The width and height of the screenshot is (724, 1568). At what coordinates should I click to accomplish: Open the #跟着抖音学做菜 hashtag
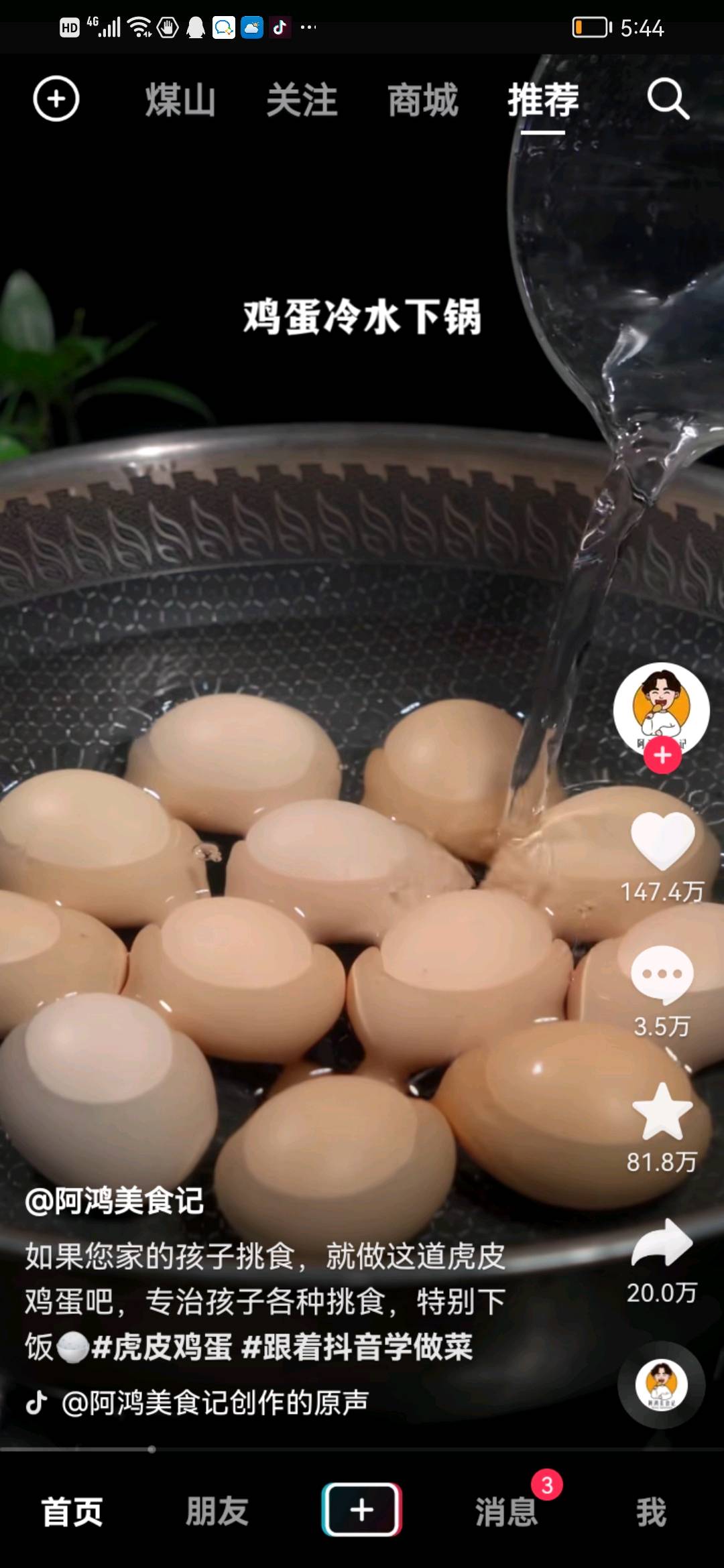tap(357, 1347)
